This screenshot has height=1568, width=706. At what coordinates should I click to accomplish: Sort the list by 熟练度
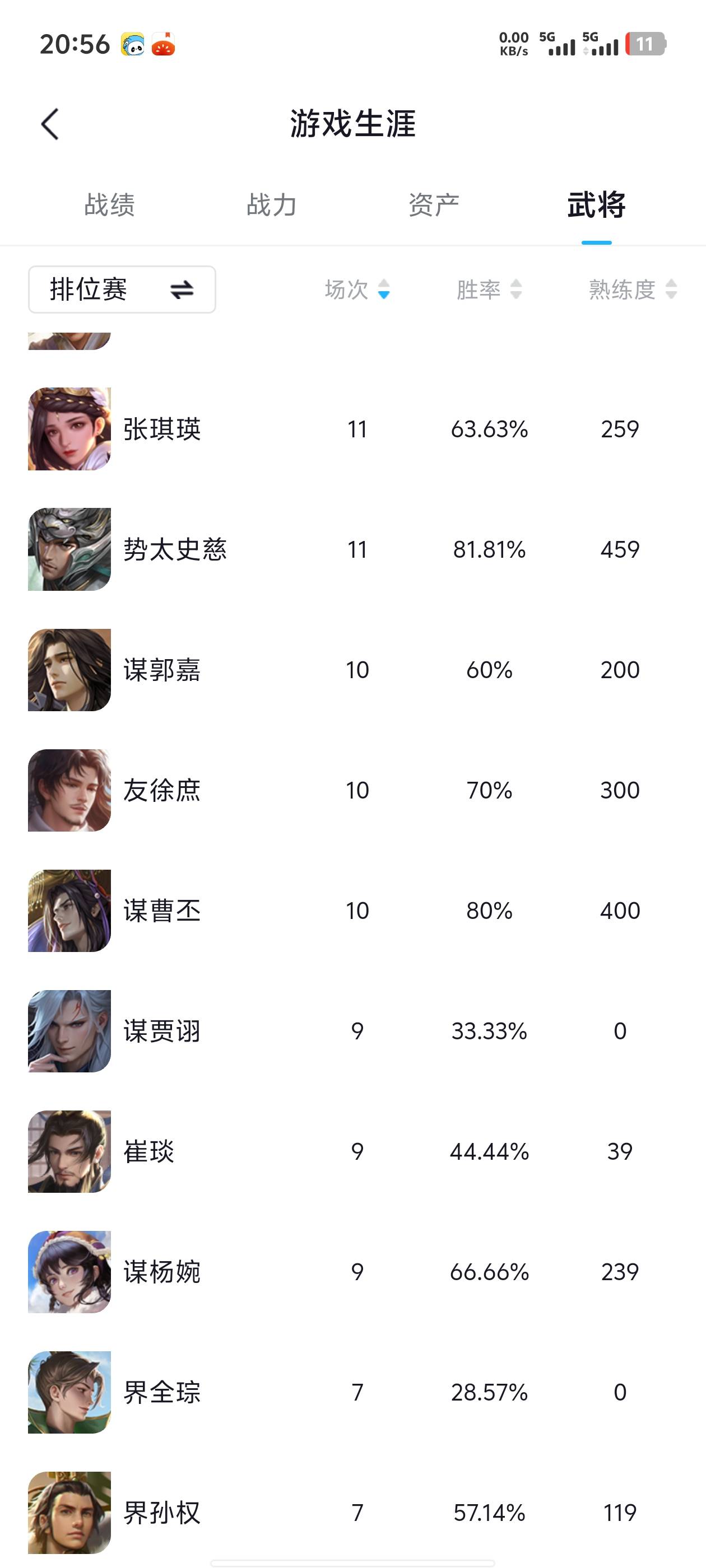pos(631,289)
